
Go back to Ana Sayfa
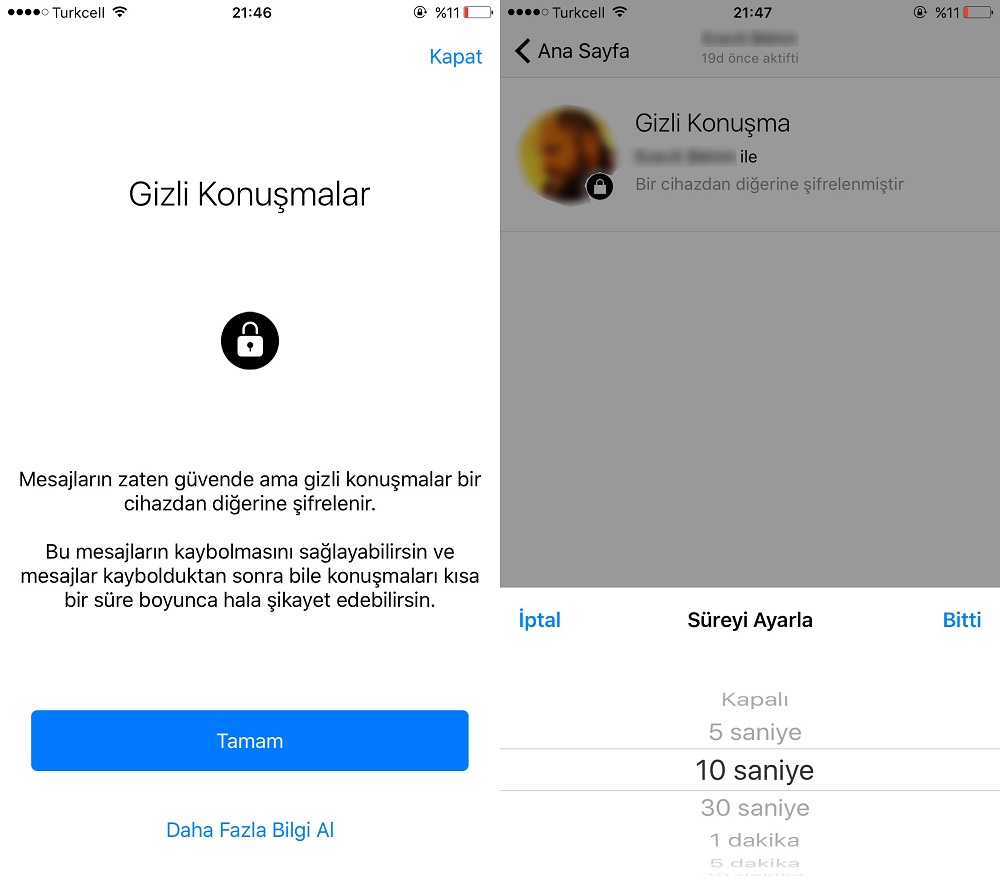(x=573, y=51)
